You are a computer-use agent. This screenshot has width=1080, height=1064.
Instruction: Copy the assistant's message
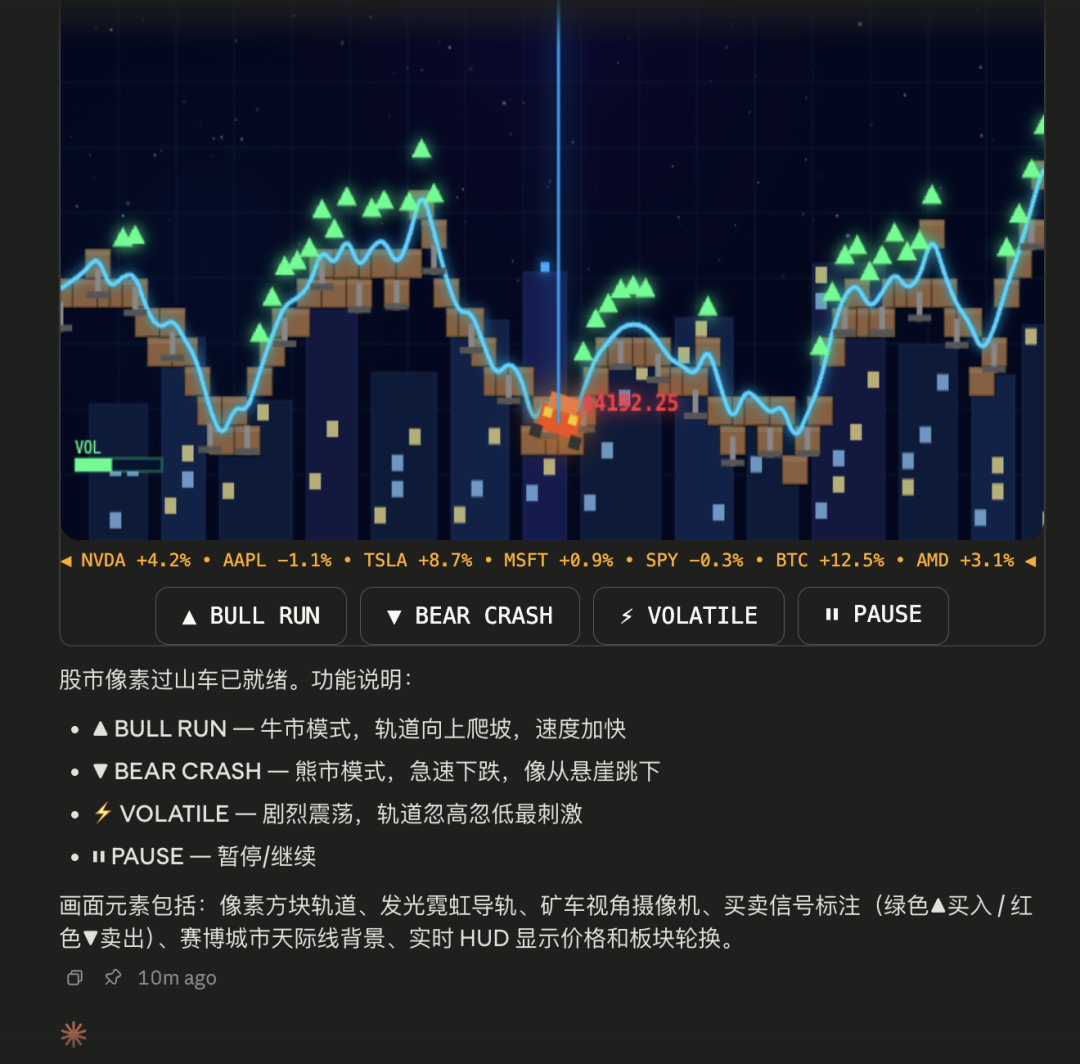click(74, 977)
